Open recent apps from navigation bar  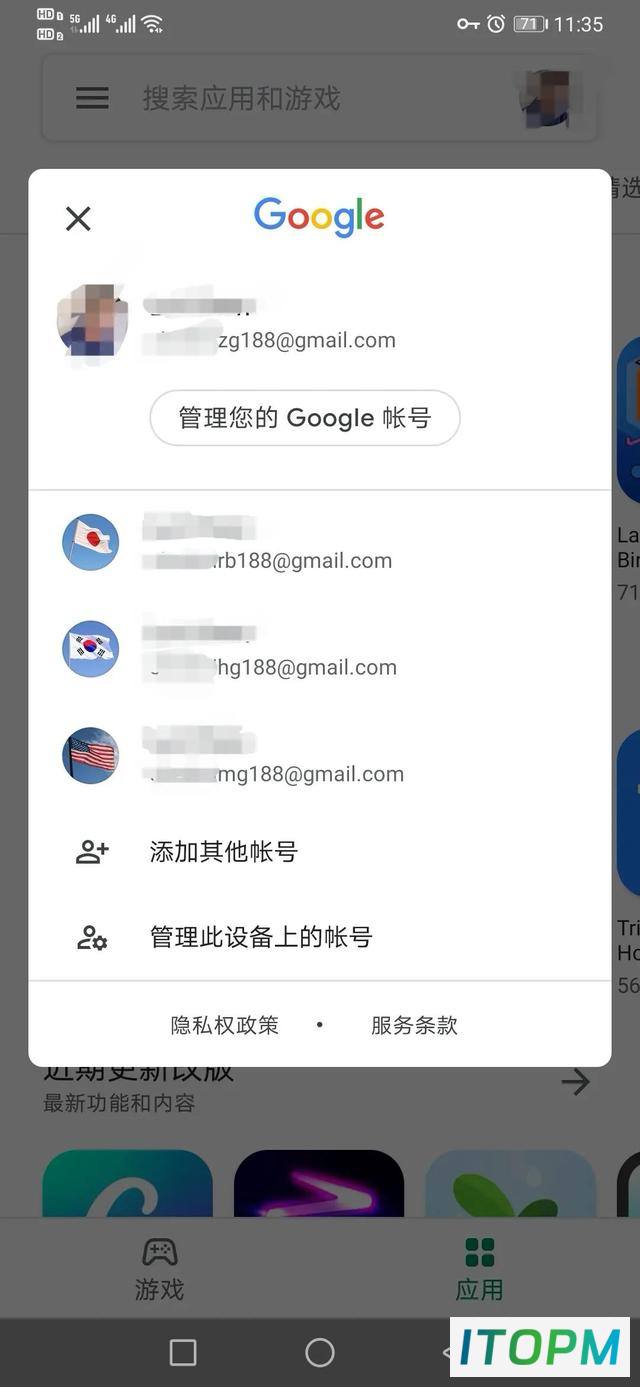click(183, 1353)
